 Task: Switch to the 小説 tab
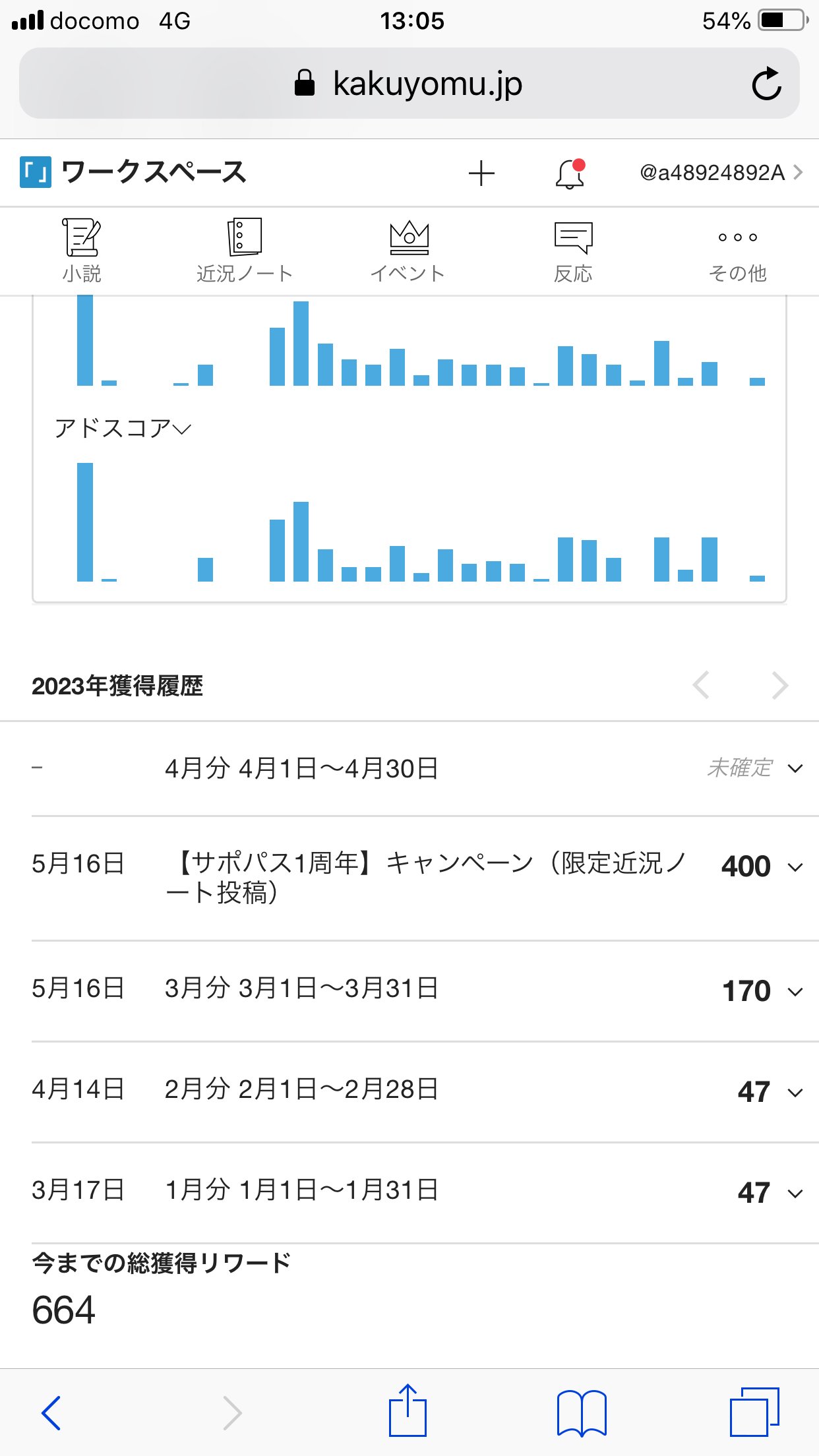point(82,251)
